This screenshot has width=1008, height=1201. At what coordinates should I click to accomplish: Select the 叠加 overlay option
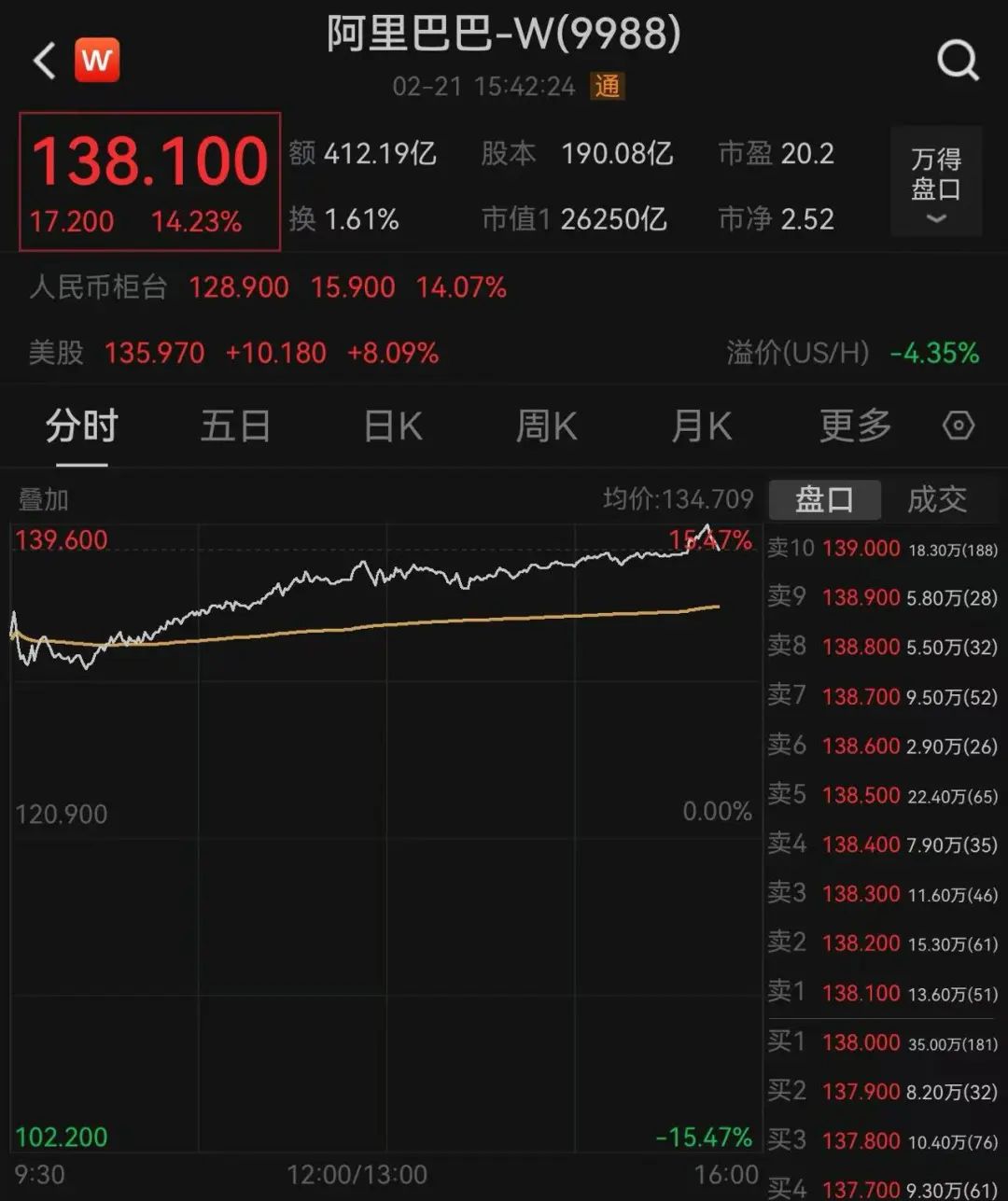pos(42,499)
